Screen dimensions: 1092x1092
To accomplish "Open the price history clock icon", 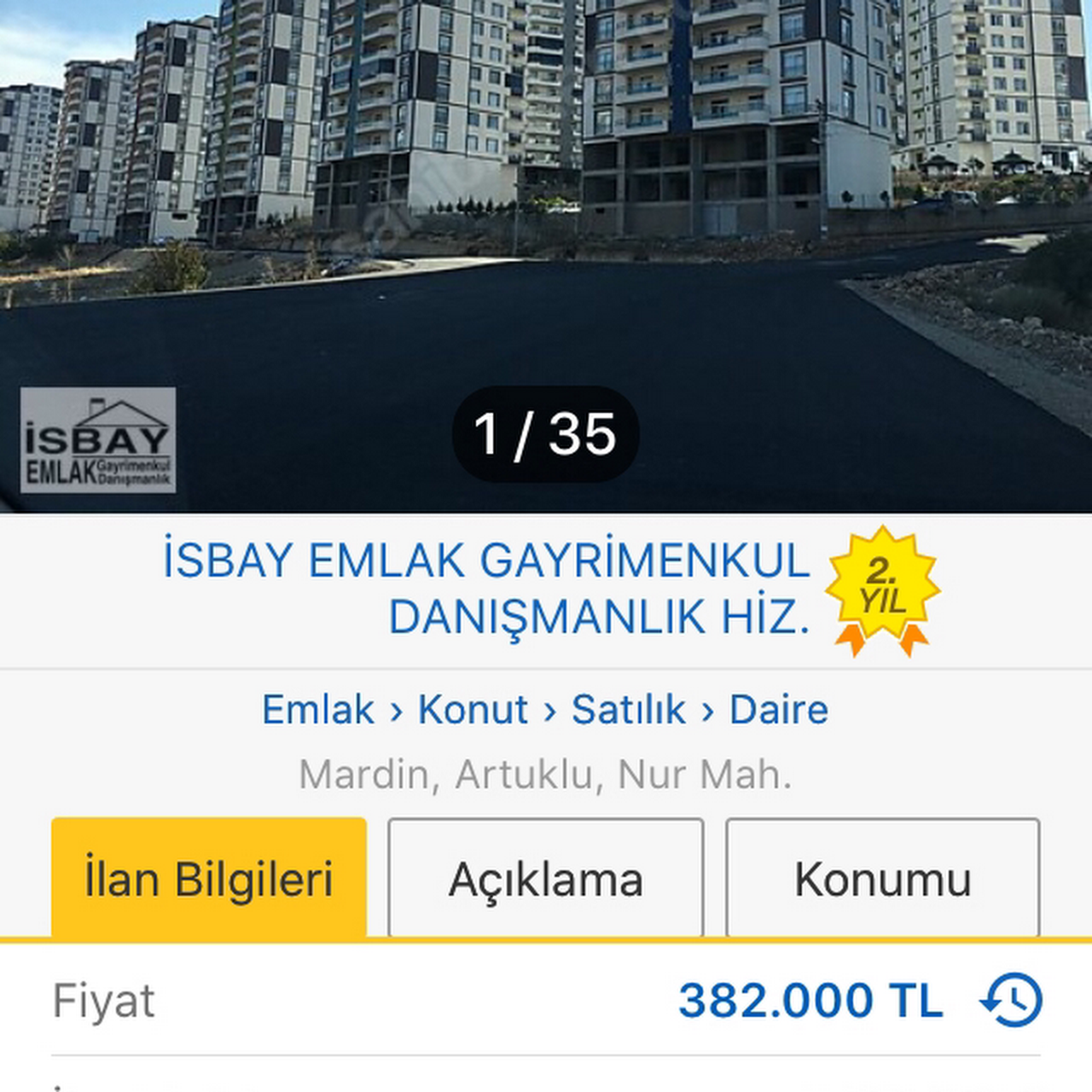I will pyautogui.click(x=1012, y=1000).
